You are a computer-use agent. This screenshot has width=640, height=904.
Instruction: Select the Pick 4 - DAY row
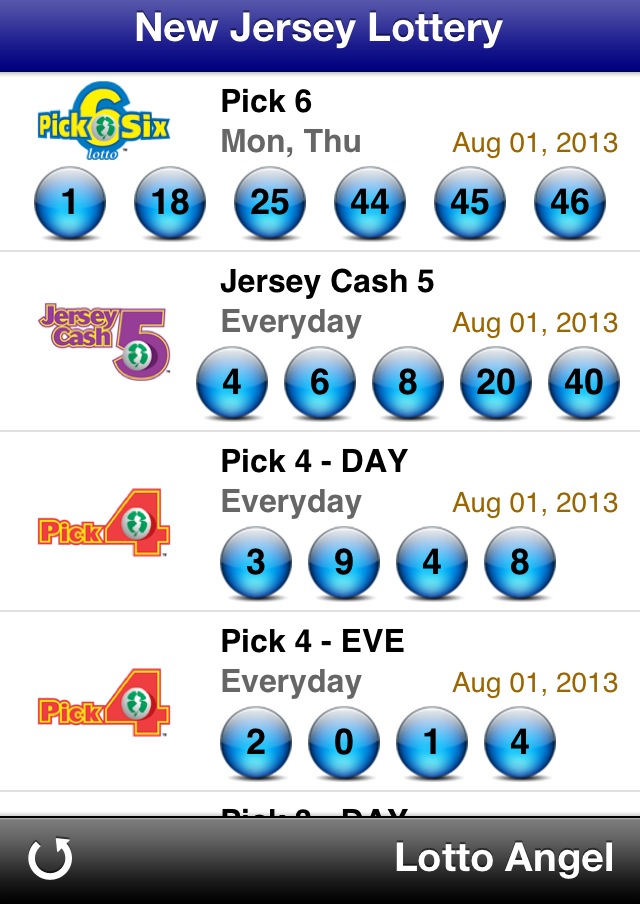[320, 522]
